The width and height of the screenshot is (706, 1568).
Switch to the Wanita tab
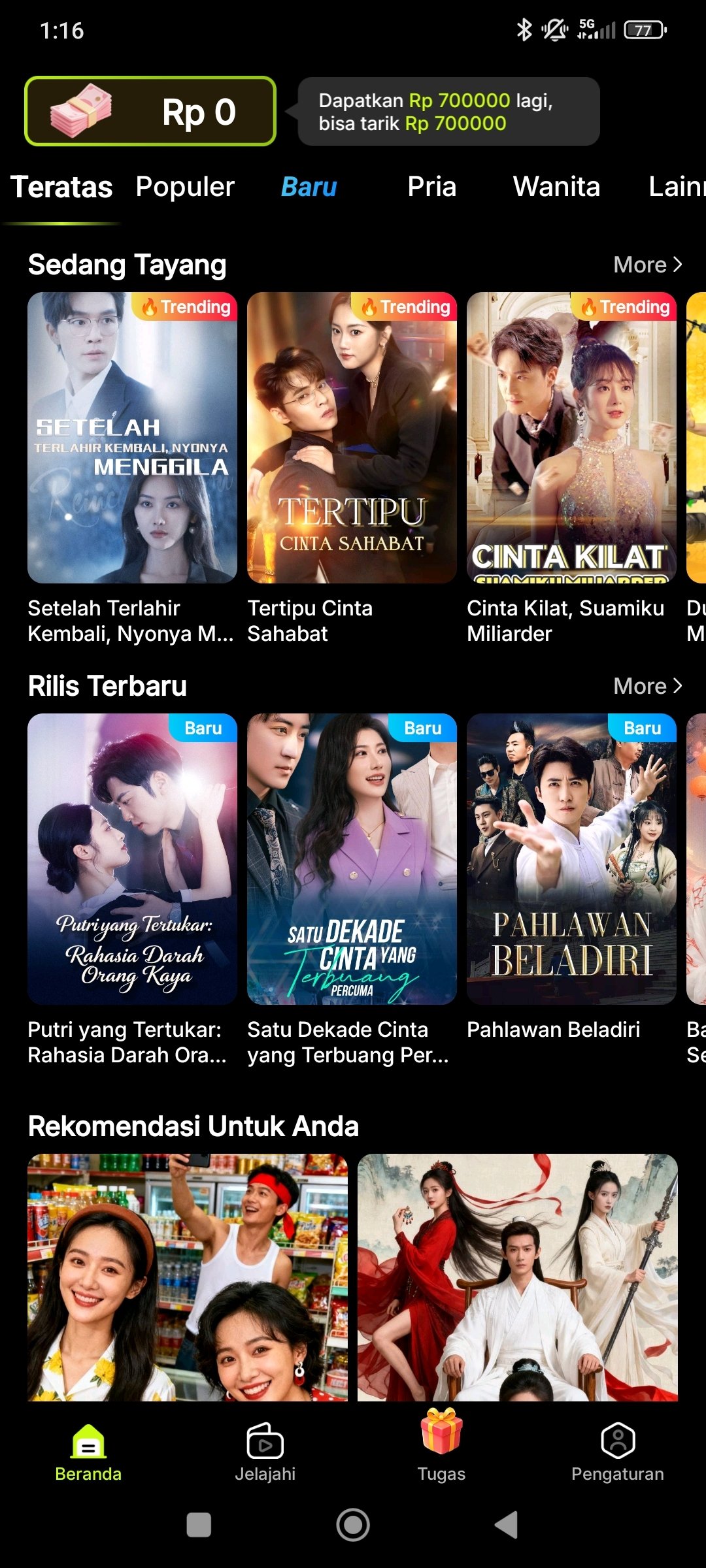556,187
